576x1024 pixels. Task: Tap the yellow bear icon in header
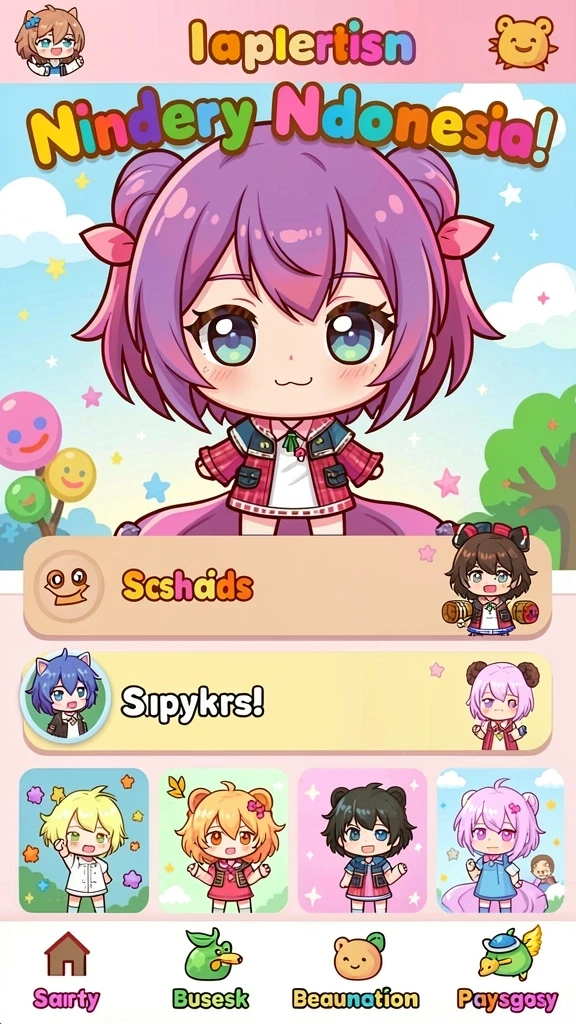(x=522, y=41)
